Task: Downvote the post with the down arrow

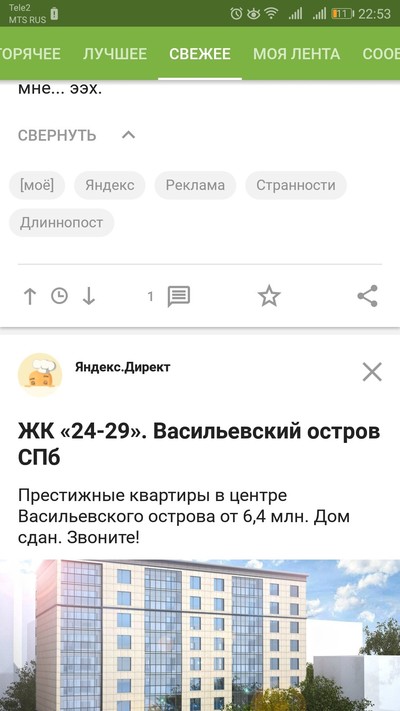Action: click(x=89, y=297)
